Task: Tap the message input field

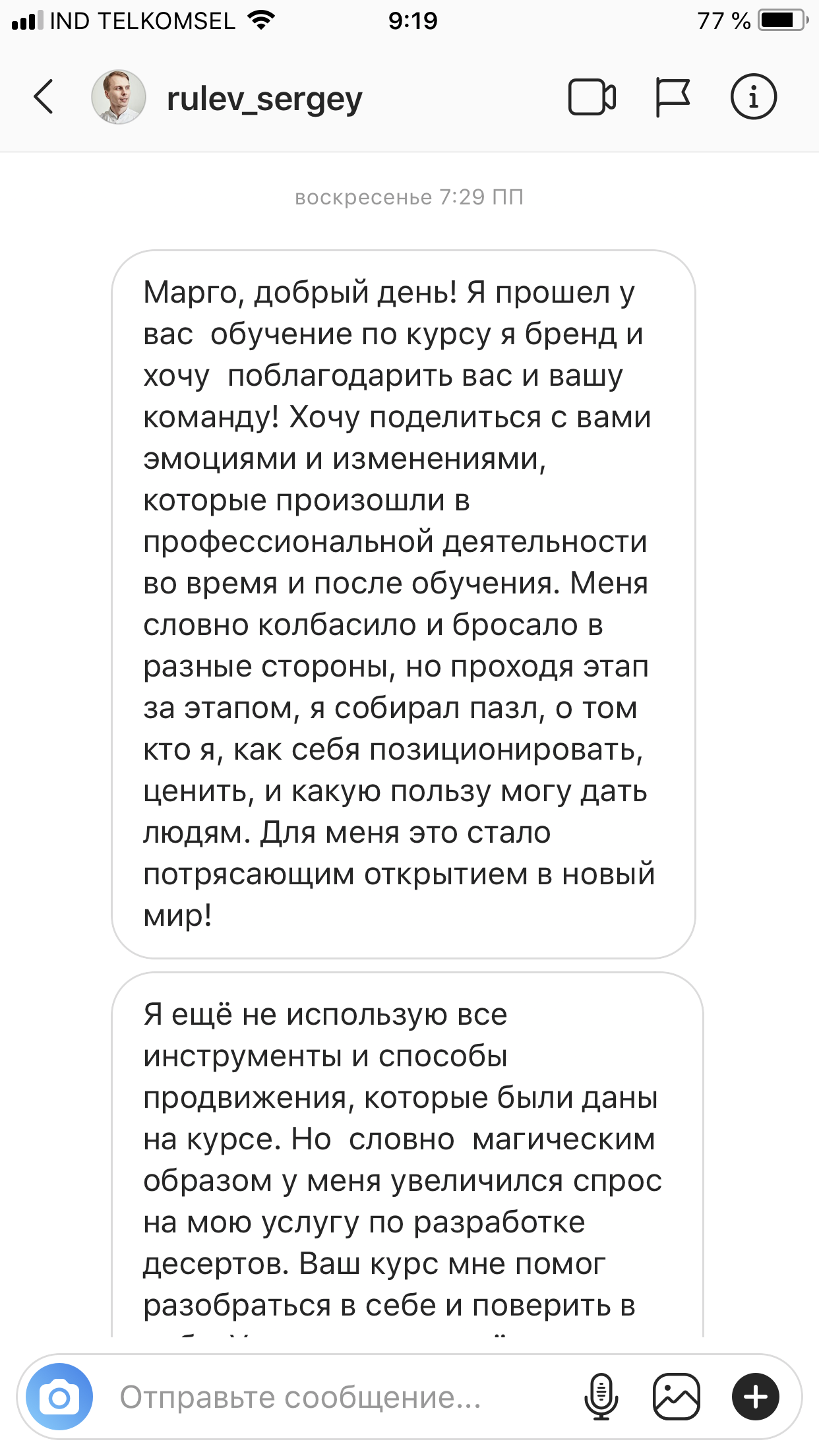Action: (330, 1397)
